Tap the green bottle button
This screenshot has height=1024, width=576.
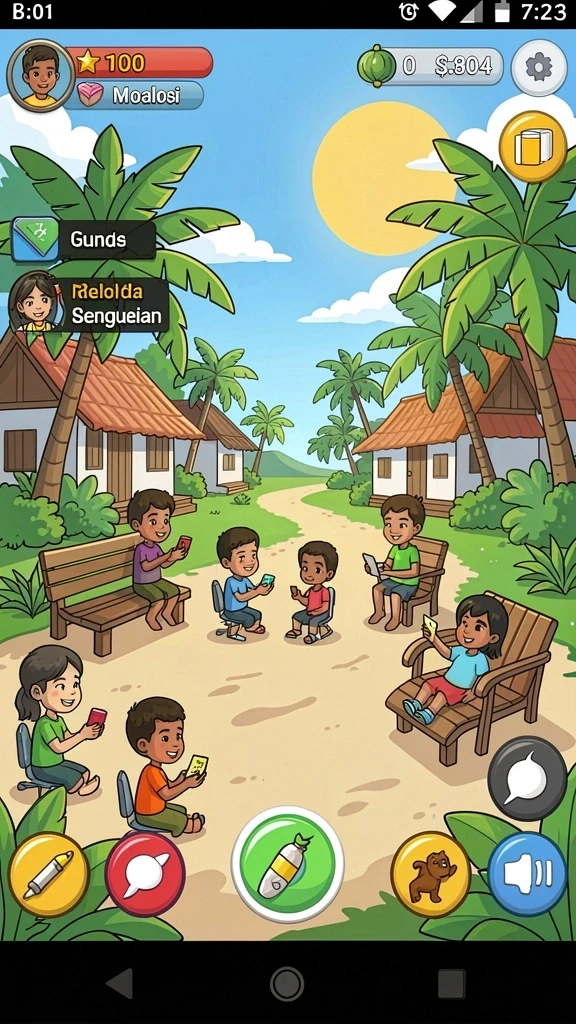(287, 863)
